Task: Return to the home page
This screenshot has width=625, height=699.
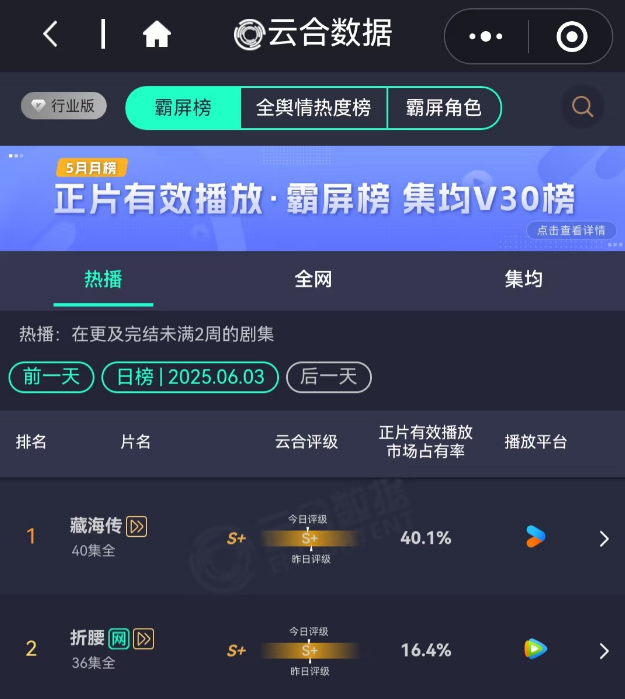Action: click(156, 35)
